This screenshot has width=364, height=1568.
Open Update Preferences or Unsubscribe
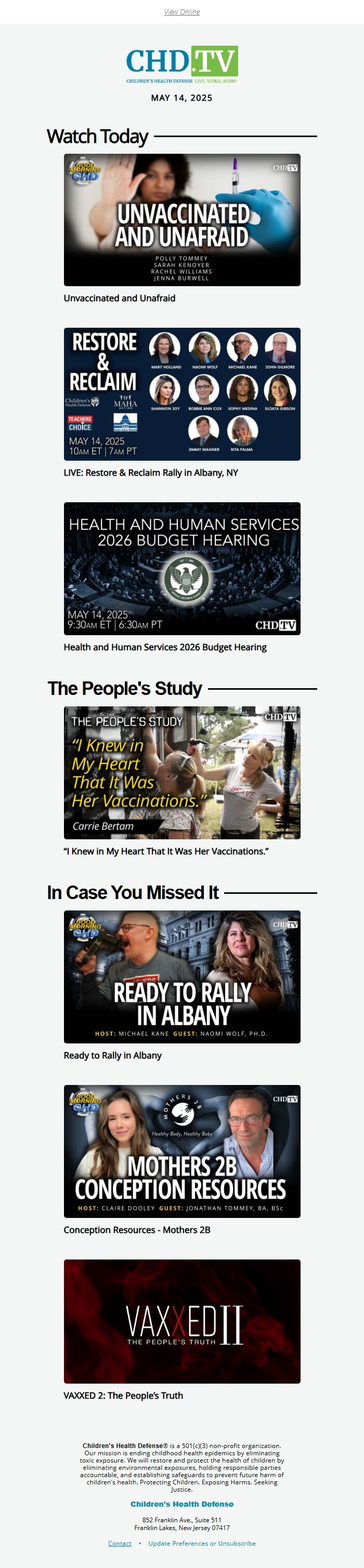click(202, 1543)
